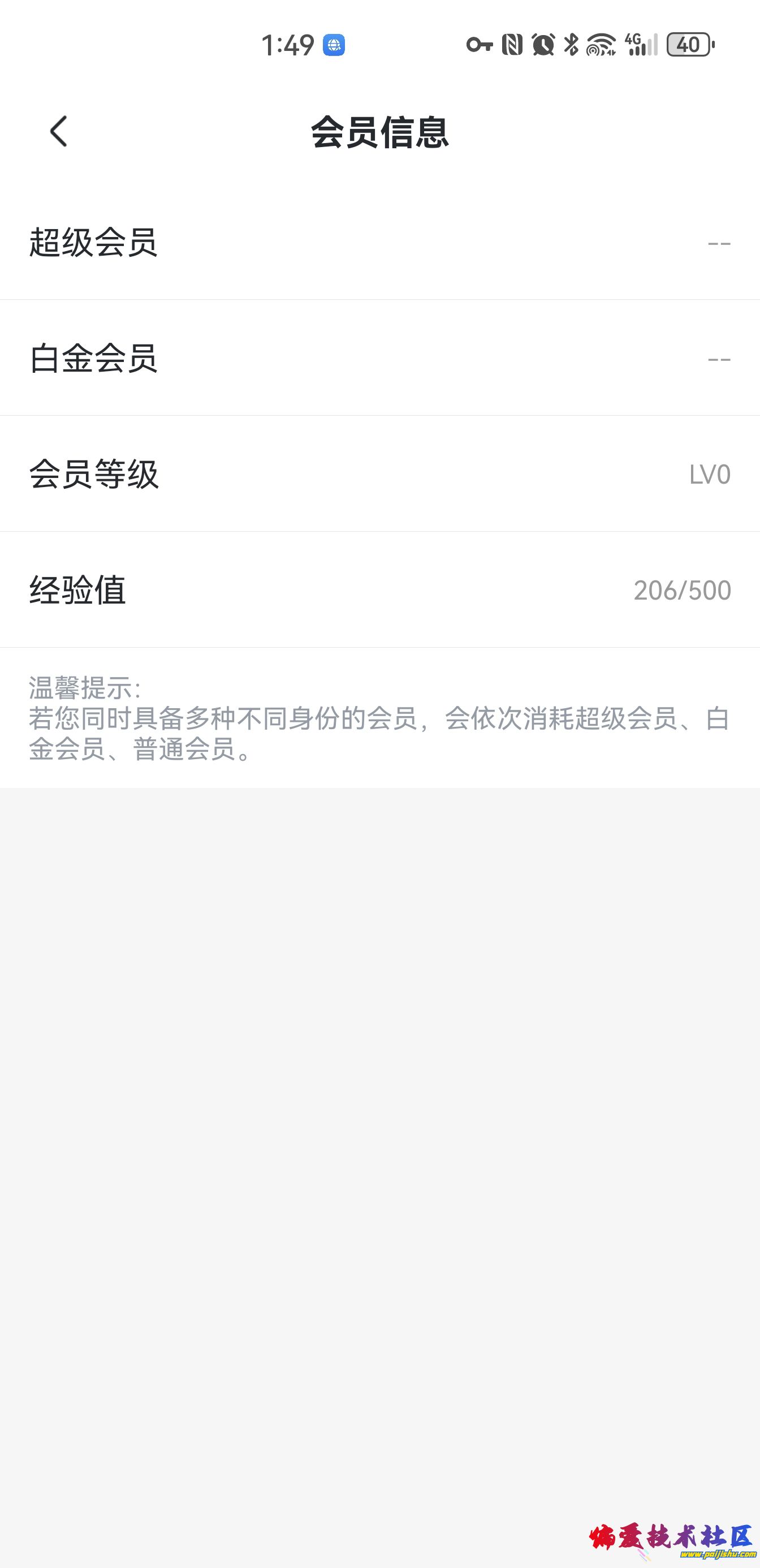
Task: Open the 会员等级 details row
Action: pos(94,475)
